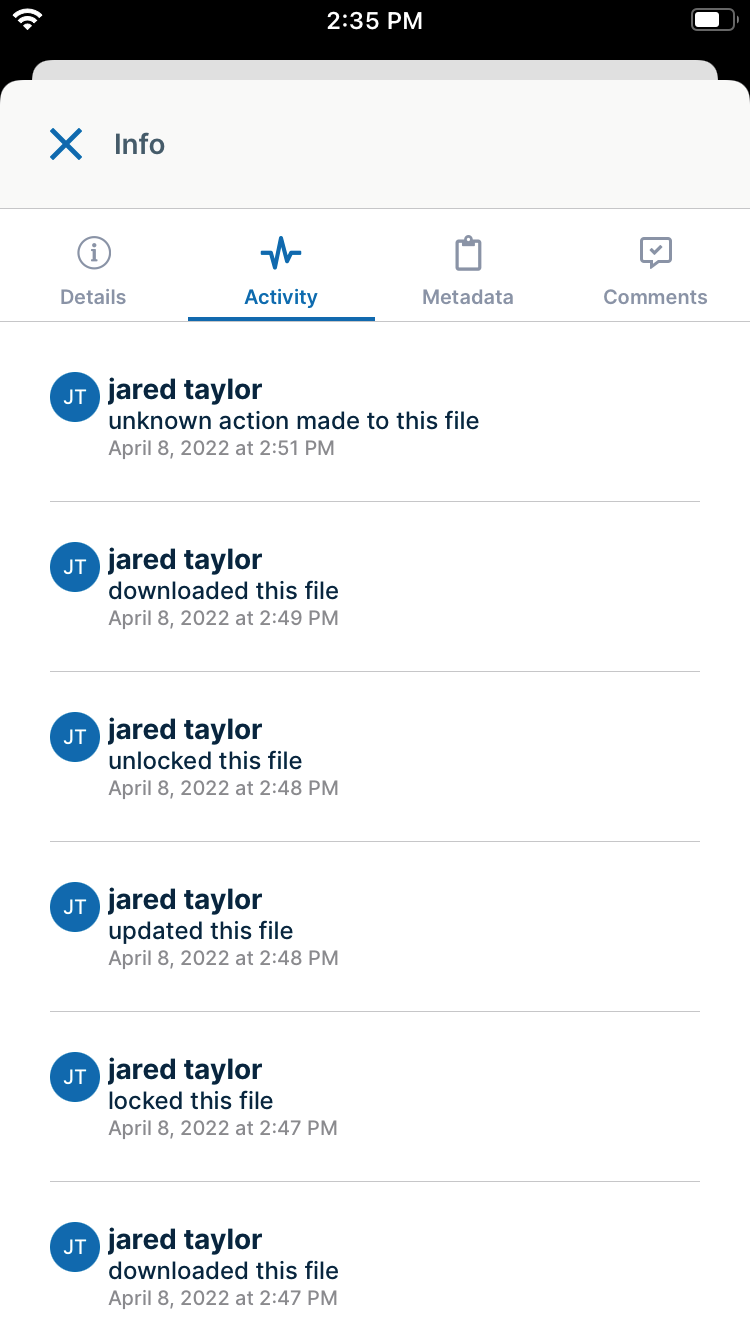Tap jared taylor's name on updated this file

click(185, 899)
